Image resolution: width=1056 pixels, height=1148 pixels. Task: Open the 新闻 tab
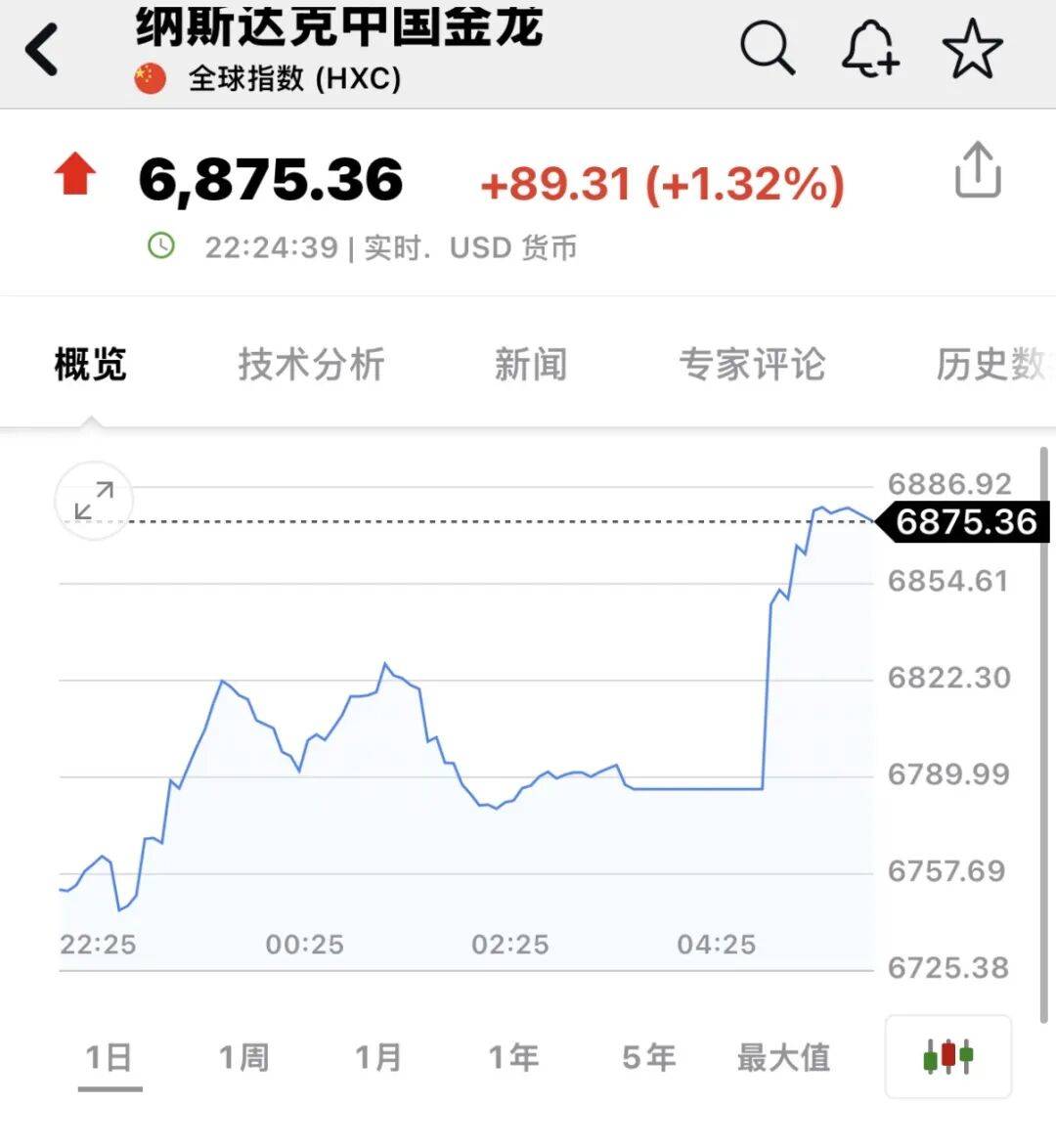pos(530,365)
